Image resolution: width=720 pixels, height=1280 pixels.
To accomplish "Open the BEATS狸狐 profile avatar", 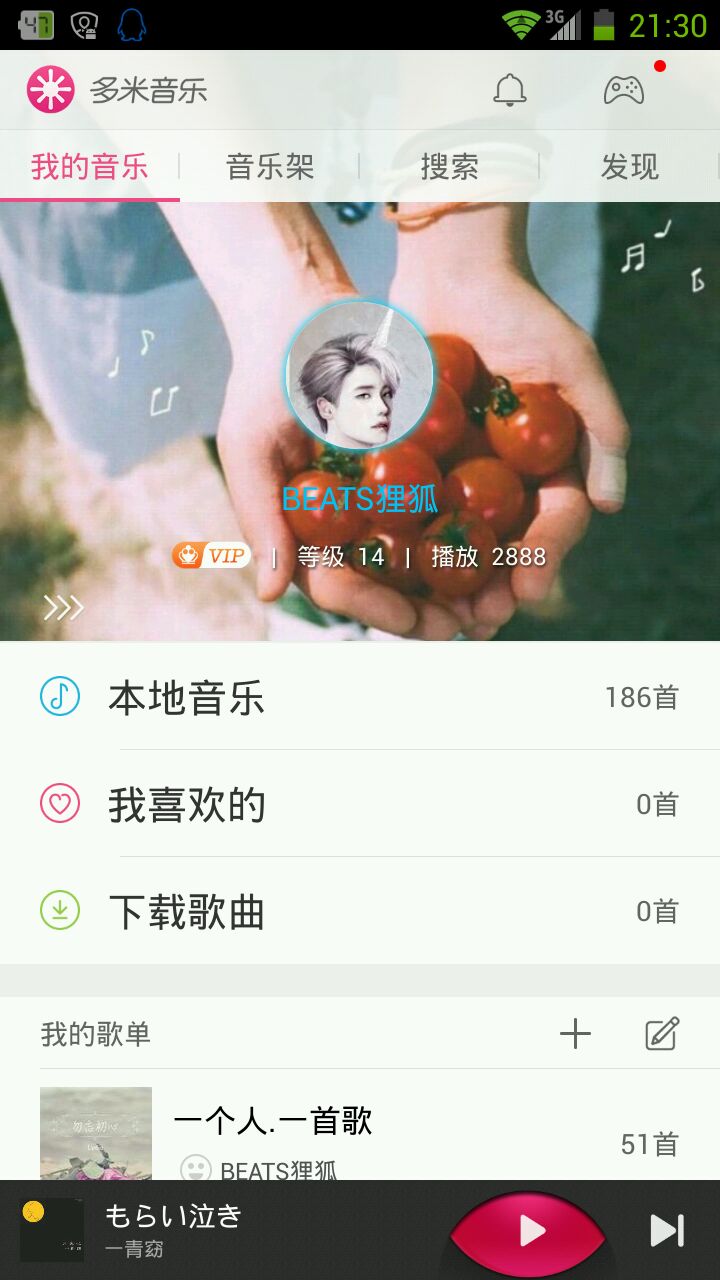I will coord(360,376).
